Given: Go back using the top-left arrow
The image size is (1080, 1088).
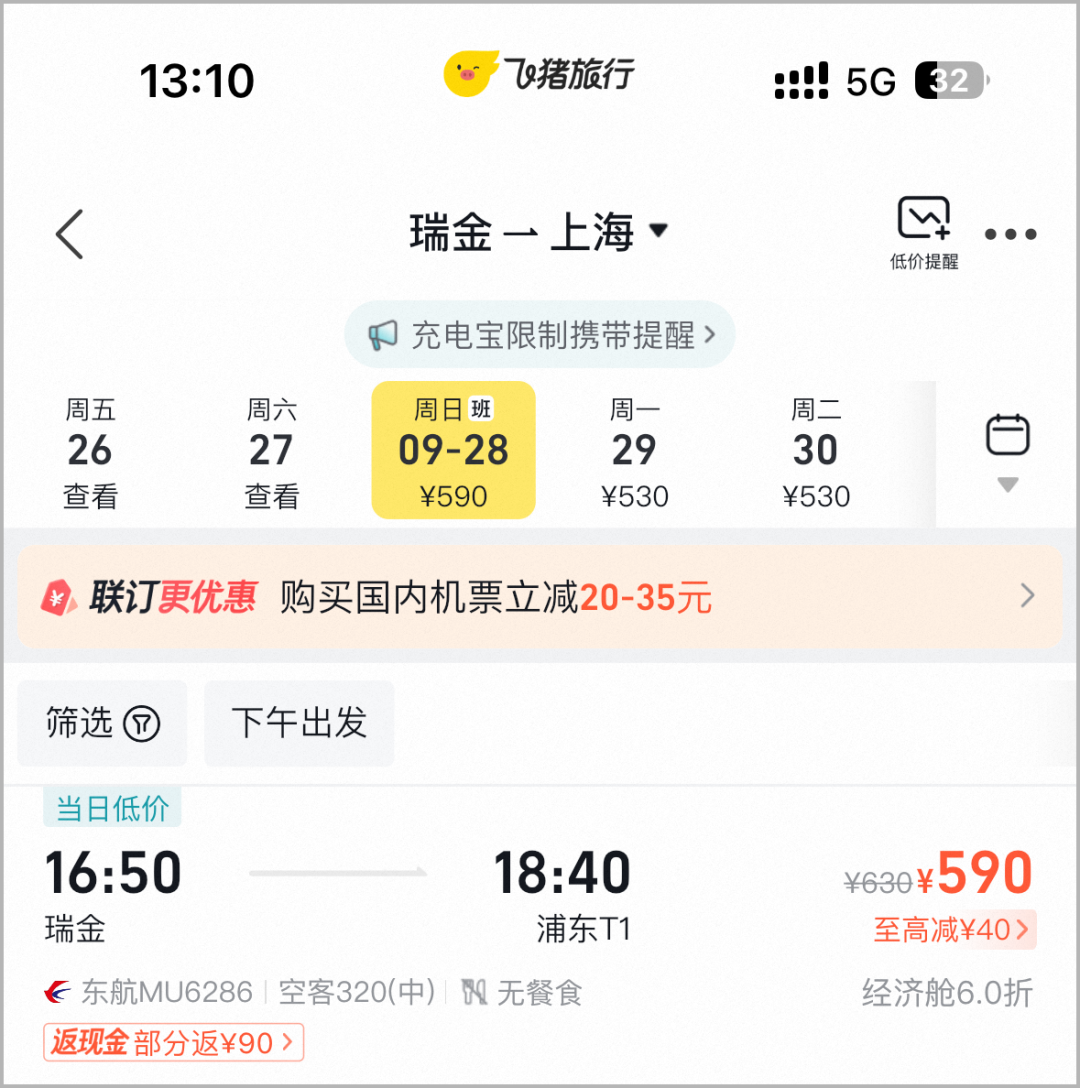Looking at the screenshot, I should point(70,234).
